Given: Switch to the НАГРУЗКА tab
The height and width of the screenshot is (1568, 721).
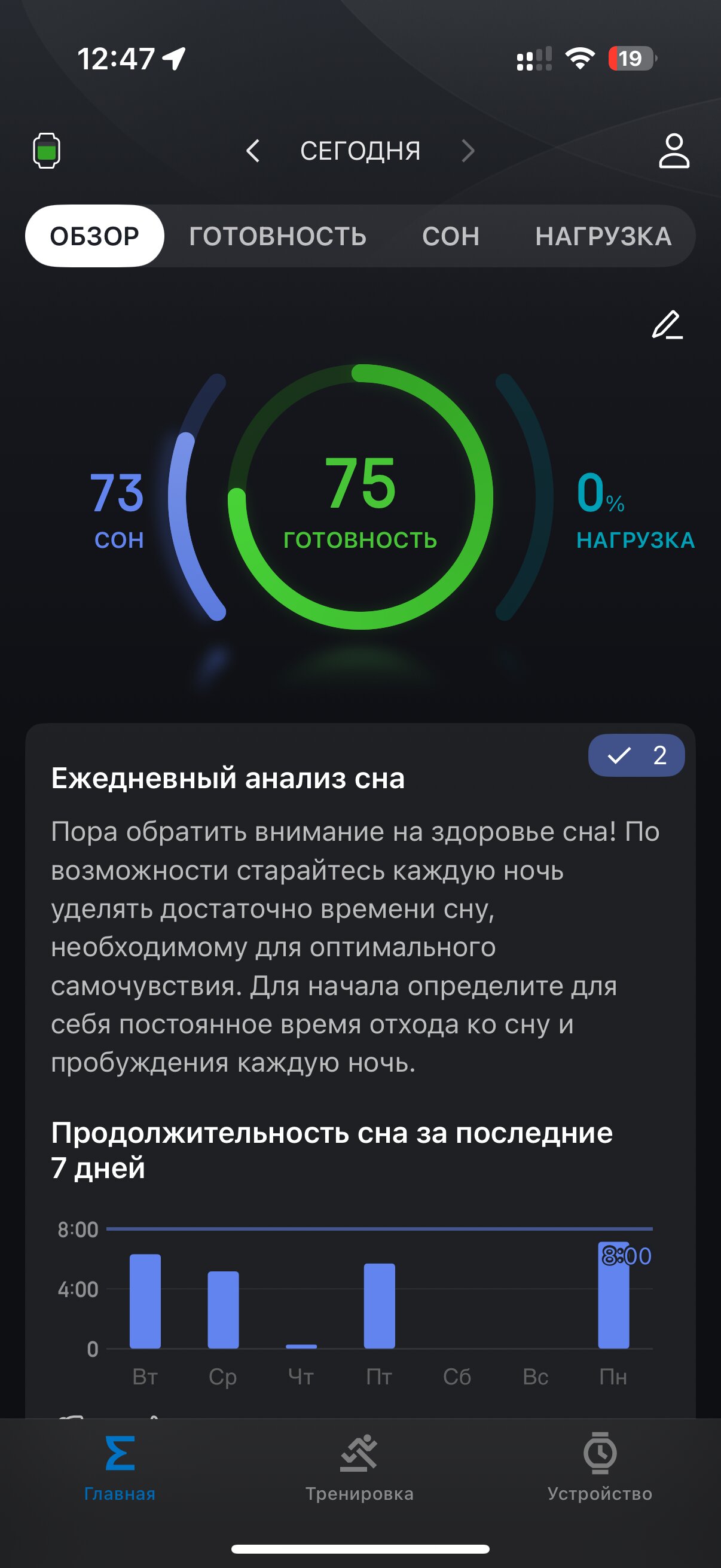Looking at the screenshot, I should pos(604,236).
